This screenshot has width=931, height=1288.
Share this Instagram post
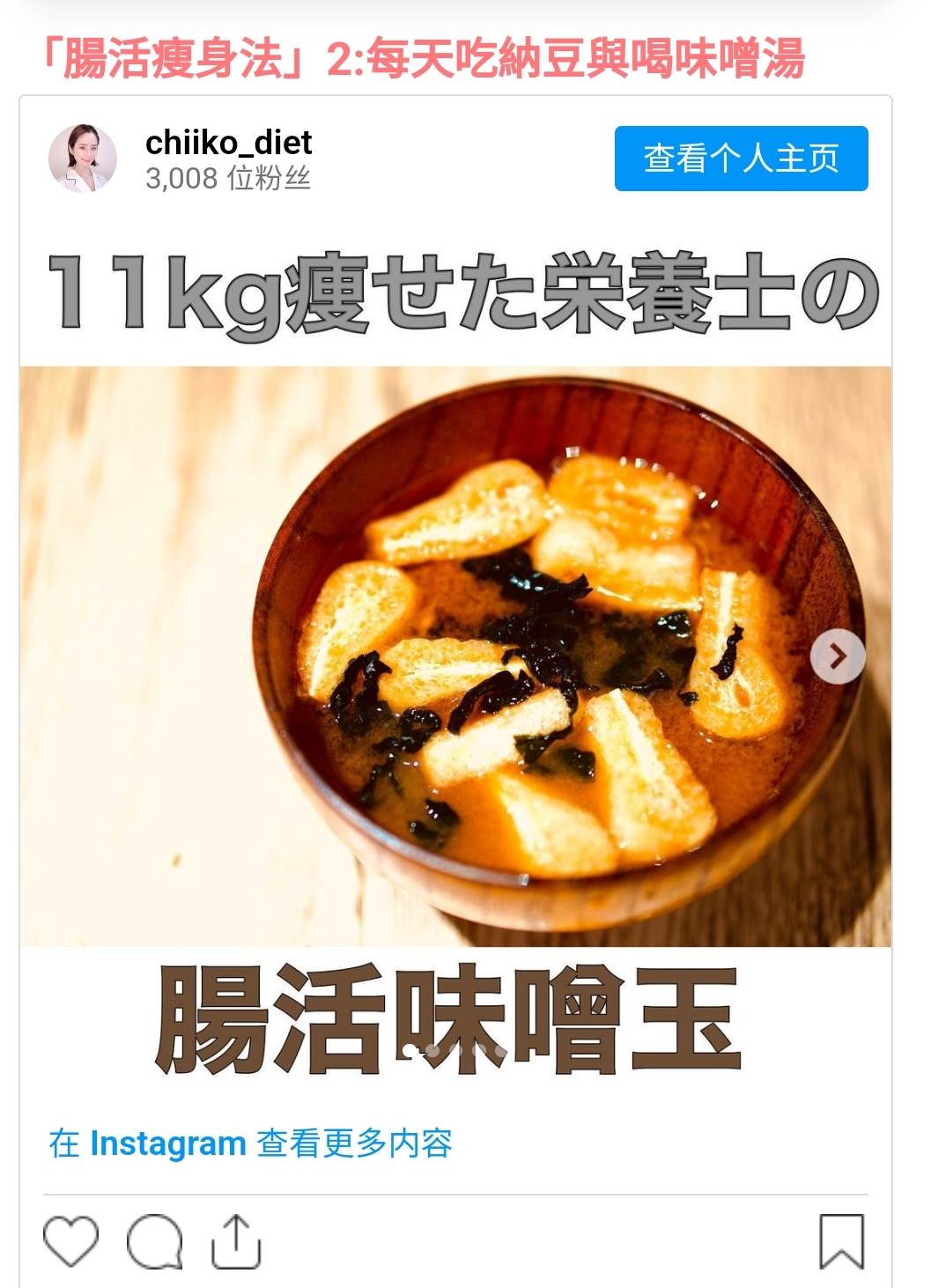click(x=236, y=1241)
